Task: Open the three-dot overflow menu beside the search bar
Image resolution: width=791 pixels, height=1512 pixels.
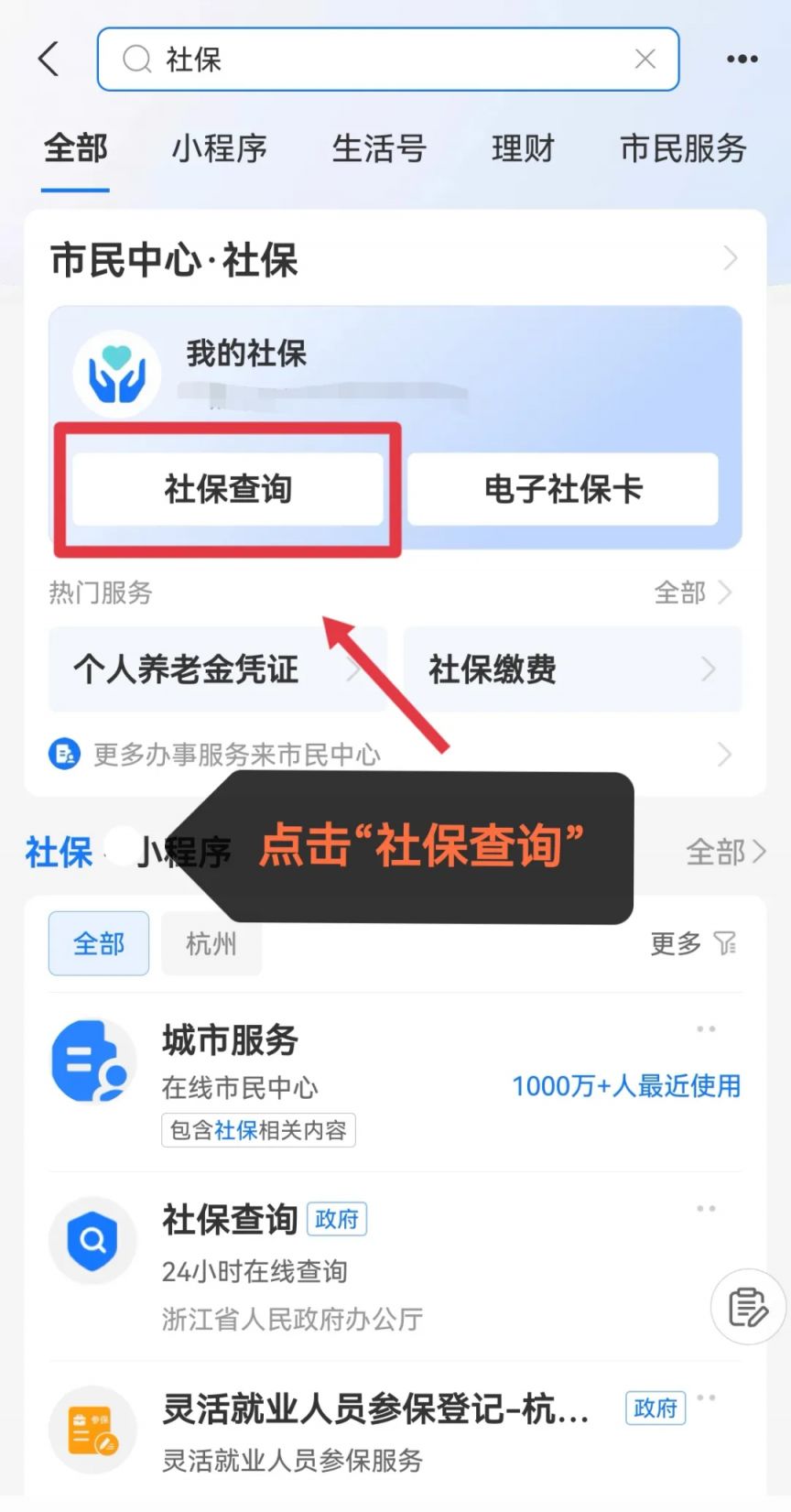Action: click(742, 60)
